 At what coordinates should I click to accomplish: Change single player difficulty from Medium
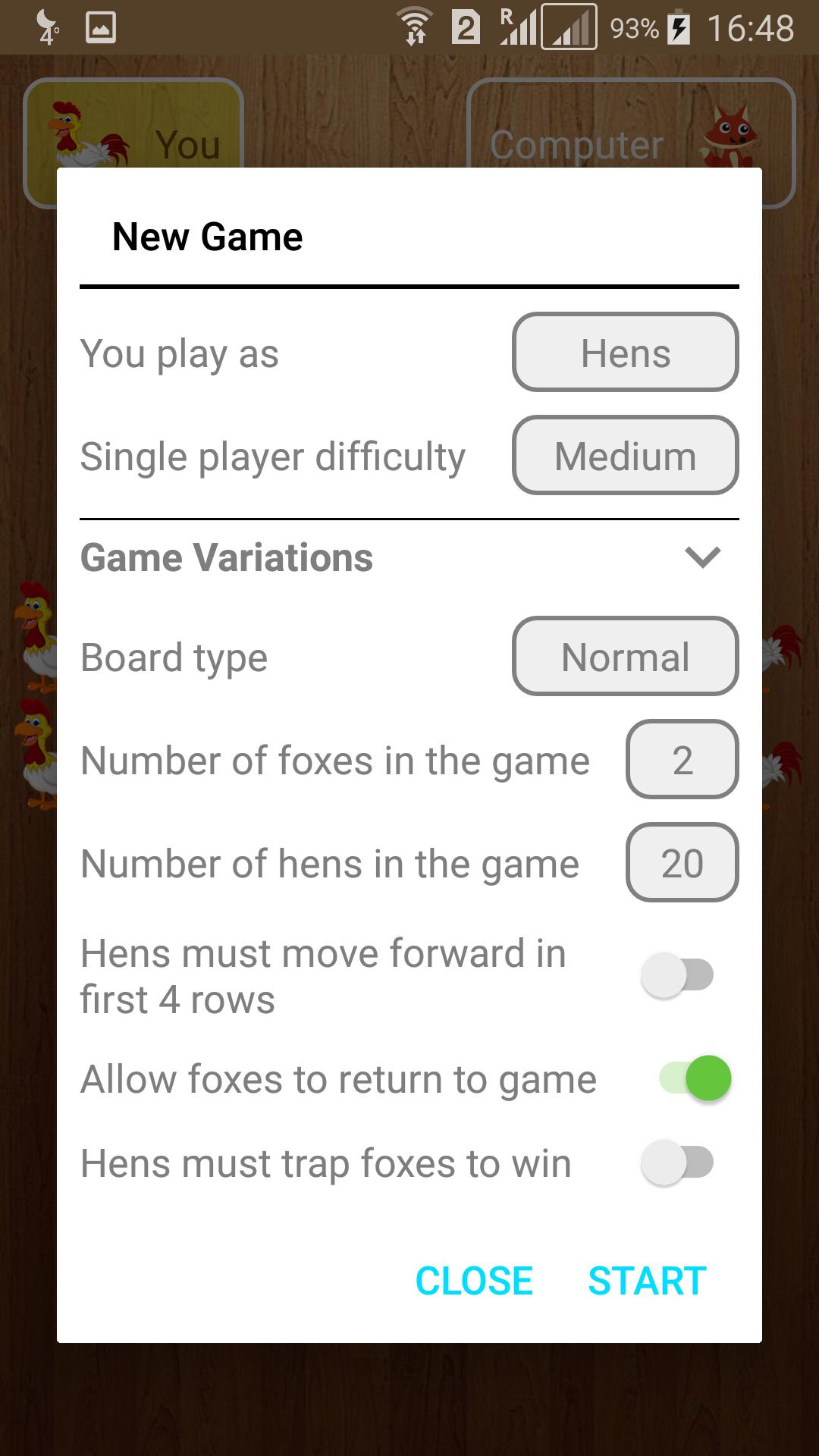(x=625, y=456)
